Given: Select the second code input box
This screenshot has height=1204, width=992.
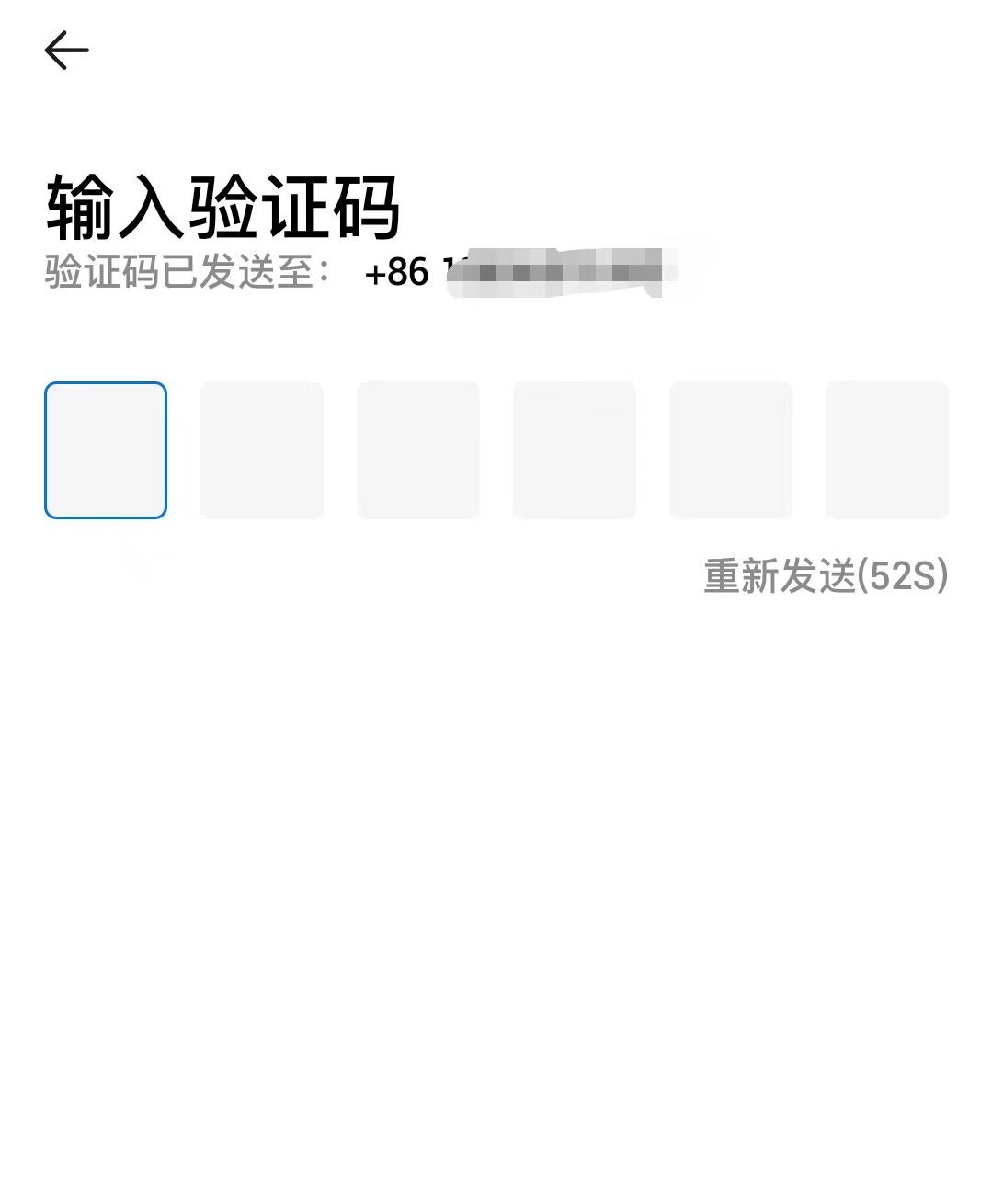Looking at the screenshot, I should click(x=260, y=450).
